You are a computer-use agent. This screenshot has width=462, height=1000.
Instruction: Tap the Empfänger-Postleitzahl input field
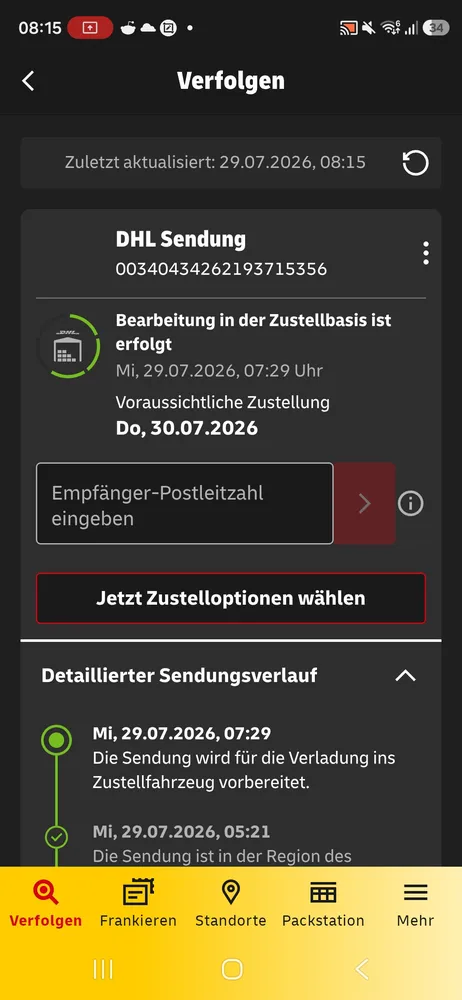(184, 504)
